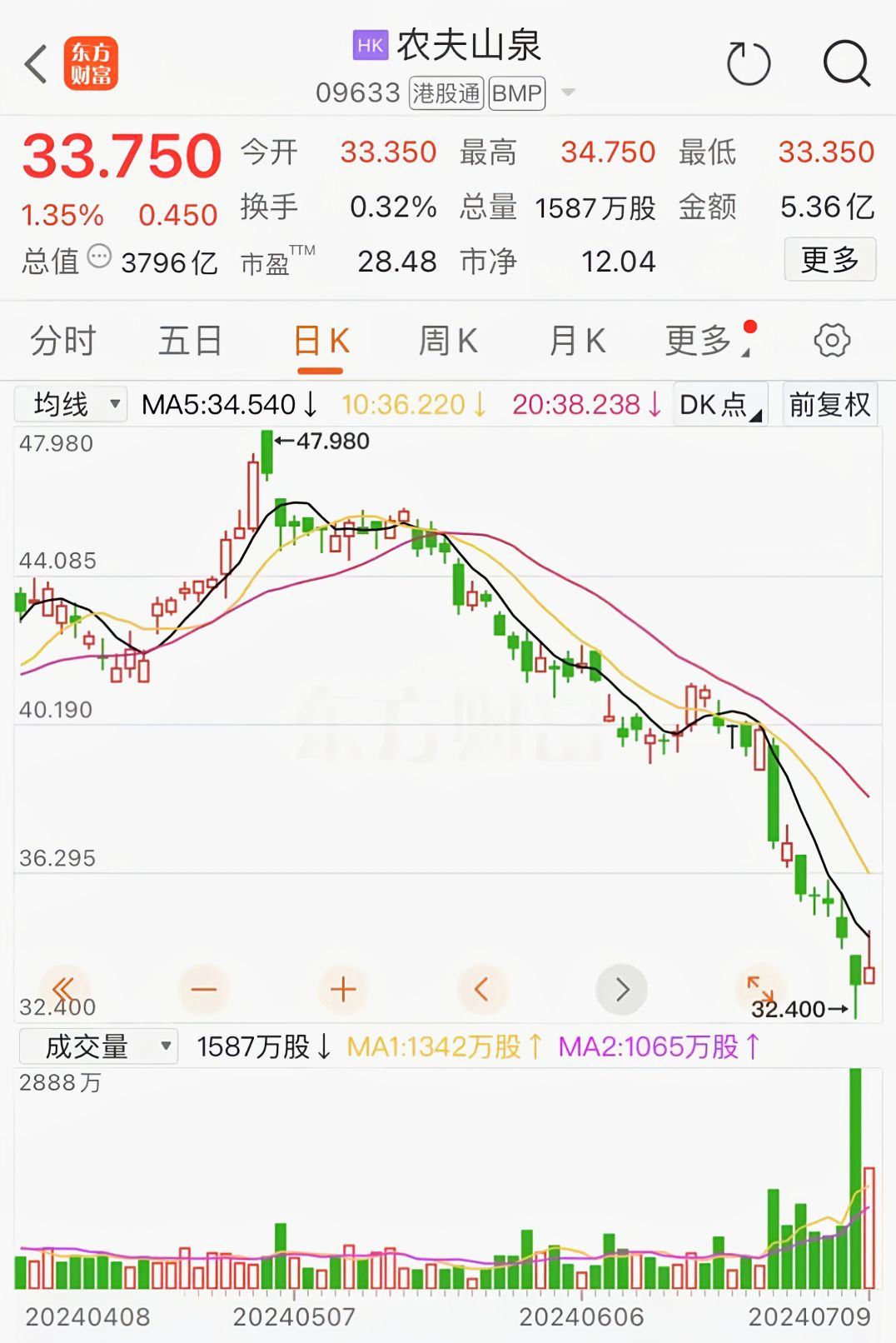Expand chart to full screen
This screenshot has width=896, height=1343.
tap(759, 988)
